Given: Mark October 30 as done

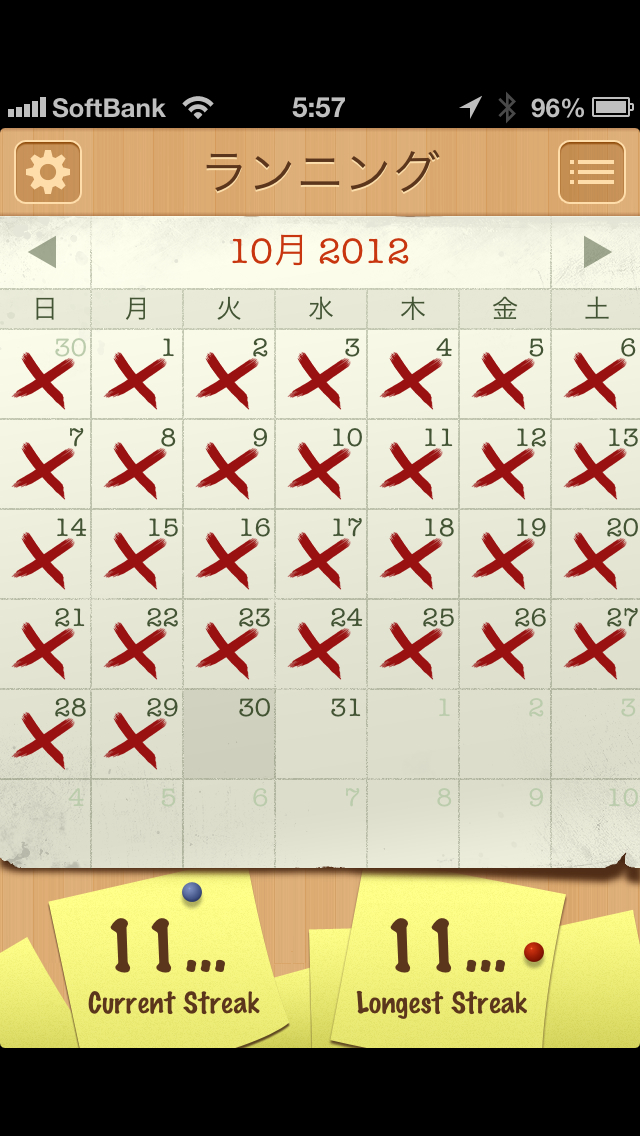Looking at the screenshot, I should tap(229, 734).
